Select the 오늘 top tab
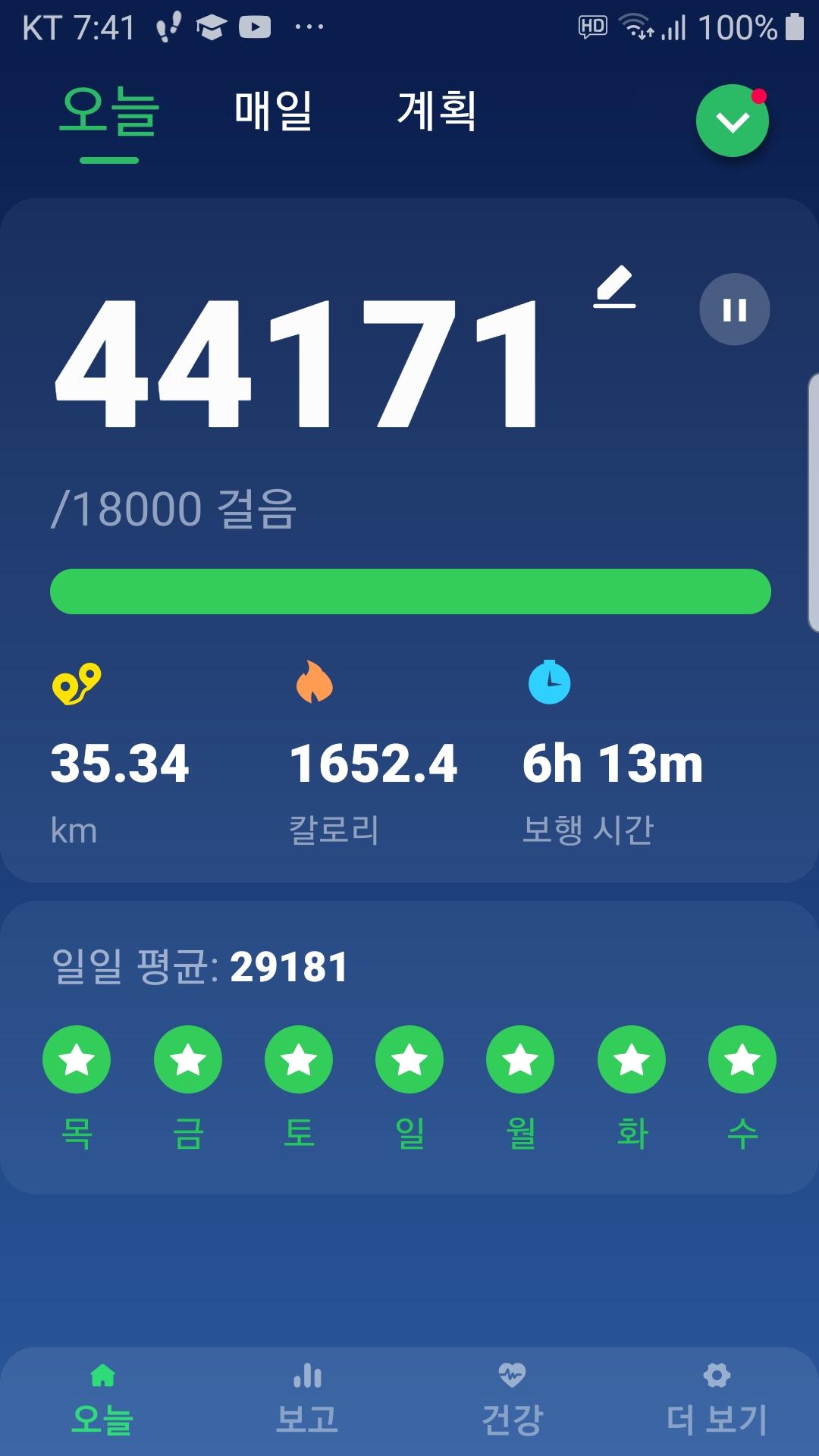The image size is (819, 1456). tap(109, 112)
